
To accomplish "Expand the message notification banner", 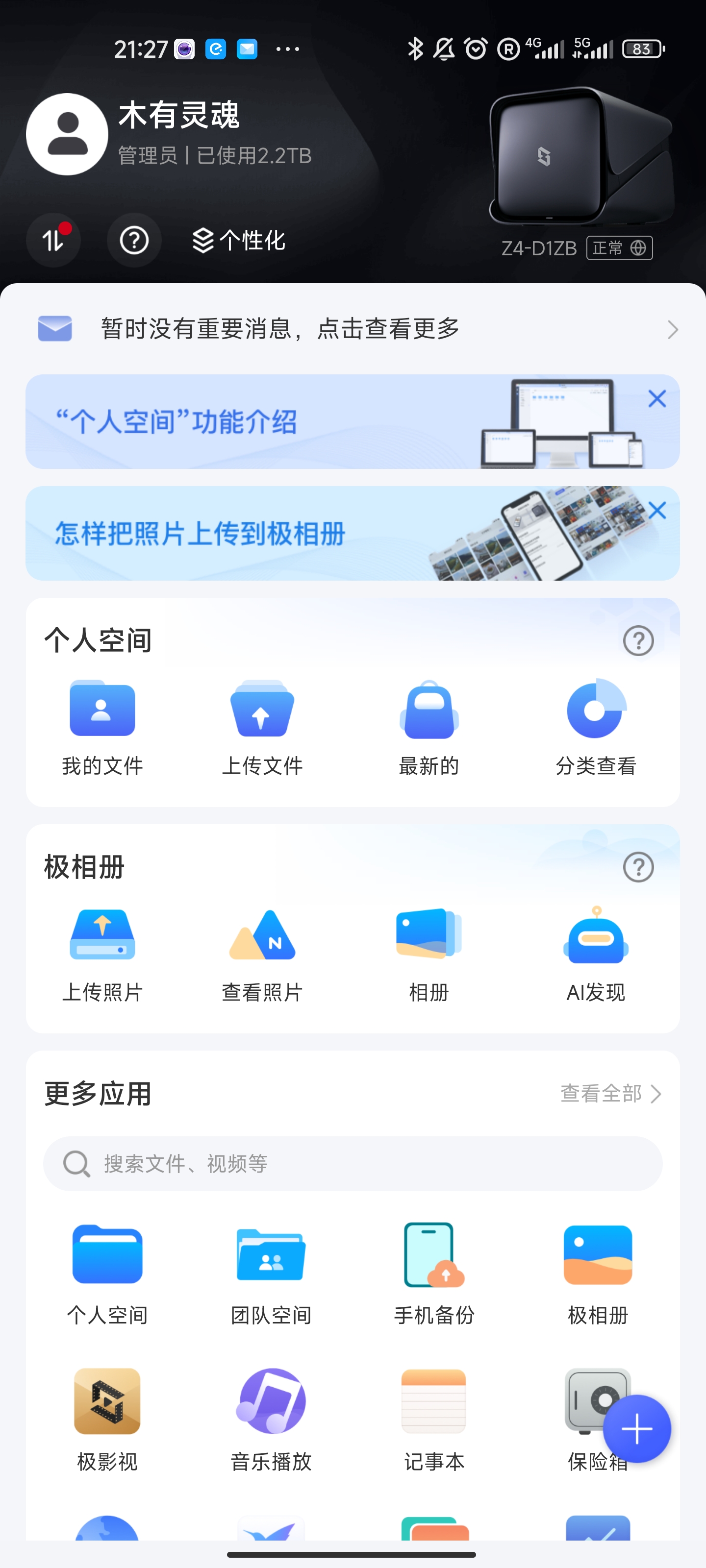I will (x=353, y=328).
